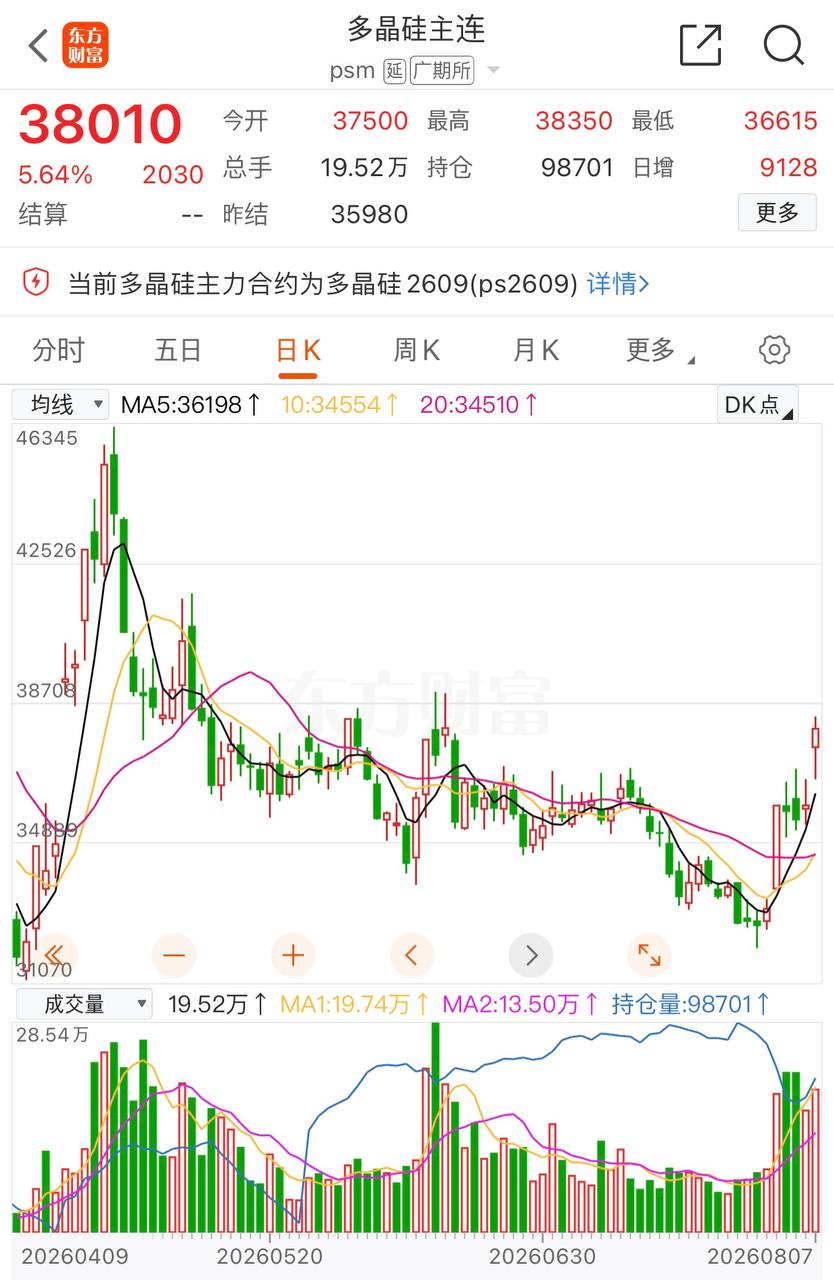Open the 均线 indicator dropdown
The width and height of the screenshot is (834, 1280).
pyautogui.click(x=60, y=404)
